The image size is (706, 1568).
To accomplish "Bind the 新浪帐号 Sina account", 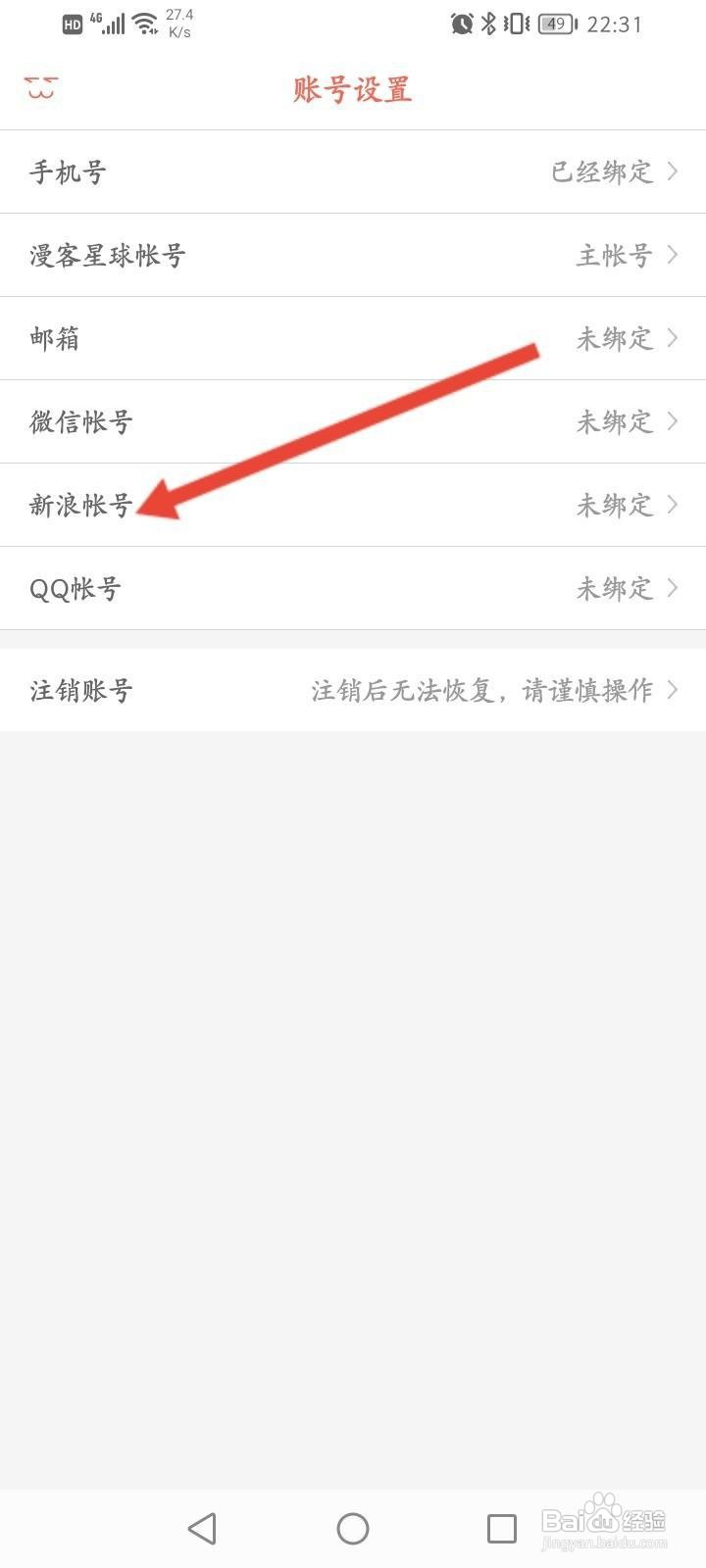I will click(353, 505).
